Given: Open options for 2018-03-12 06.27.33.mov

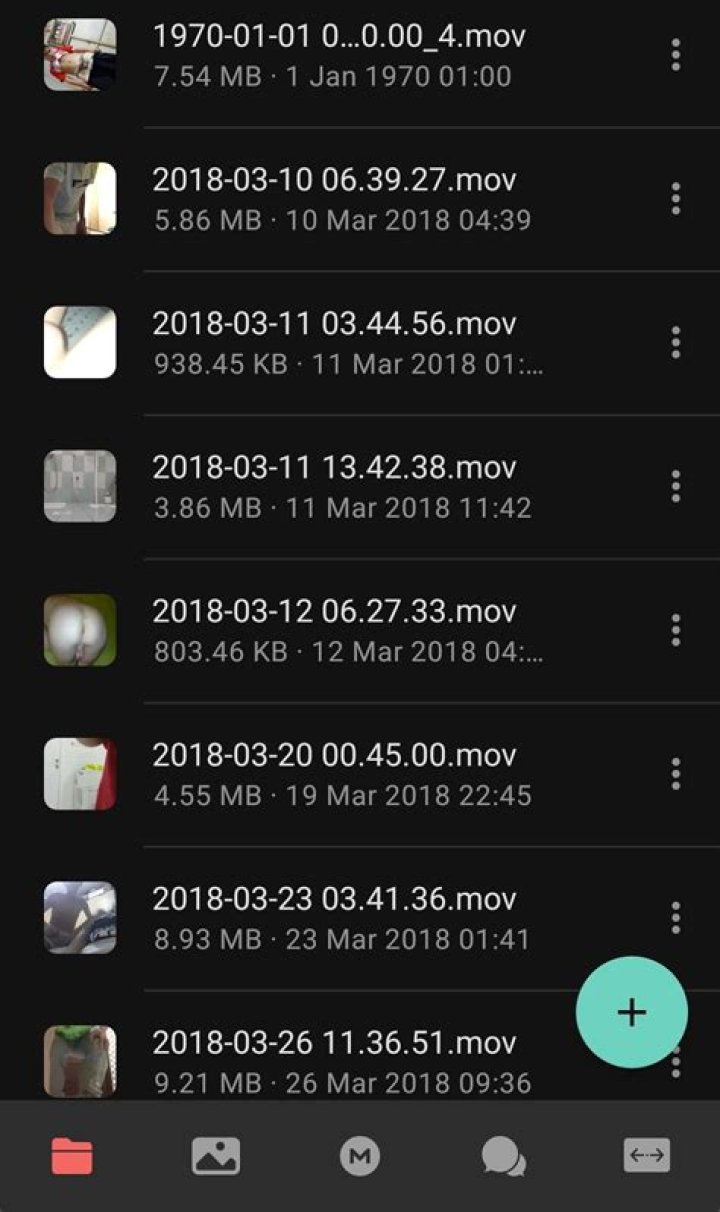Looking at the screenshot, I should tap(676, 631).
